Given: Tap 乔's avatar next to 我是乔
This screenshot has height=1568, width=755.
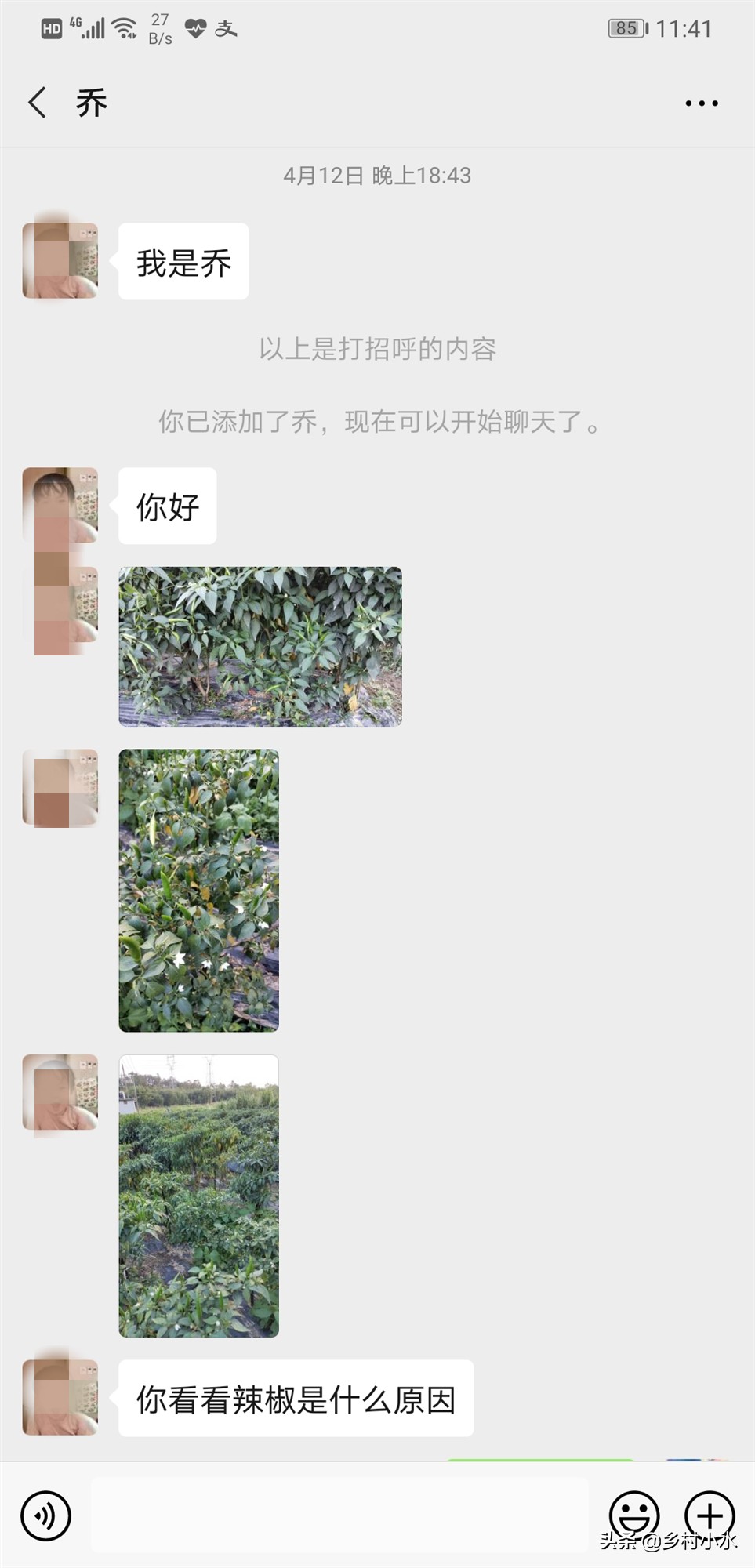Looking at the screenshot, I should pos(59,260).
